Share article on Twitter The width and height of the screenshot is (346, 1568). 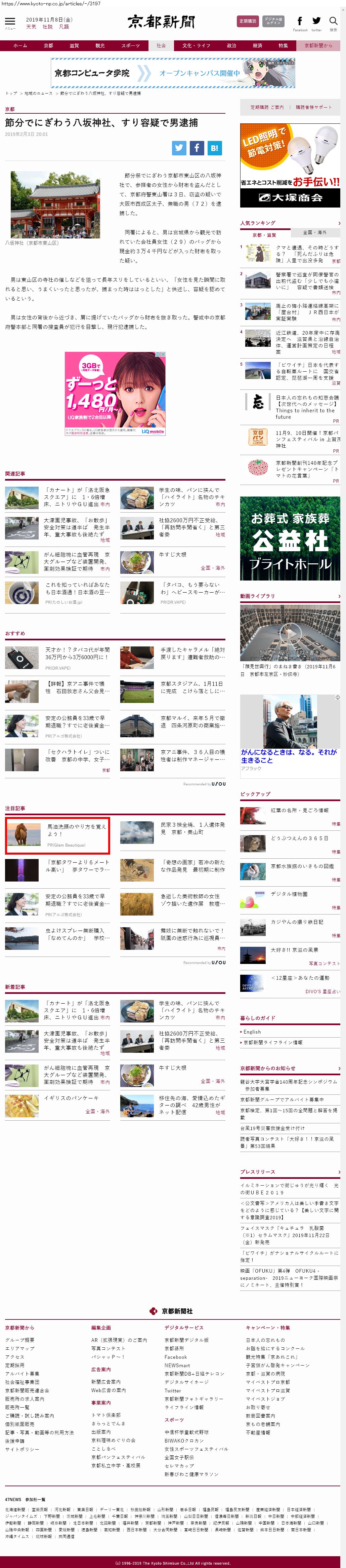[x=179, y=147]
